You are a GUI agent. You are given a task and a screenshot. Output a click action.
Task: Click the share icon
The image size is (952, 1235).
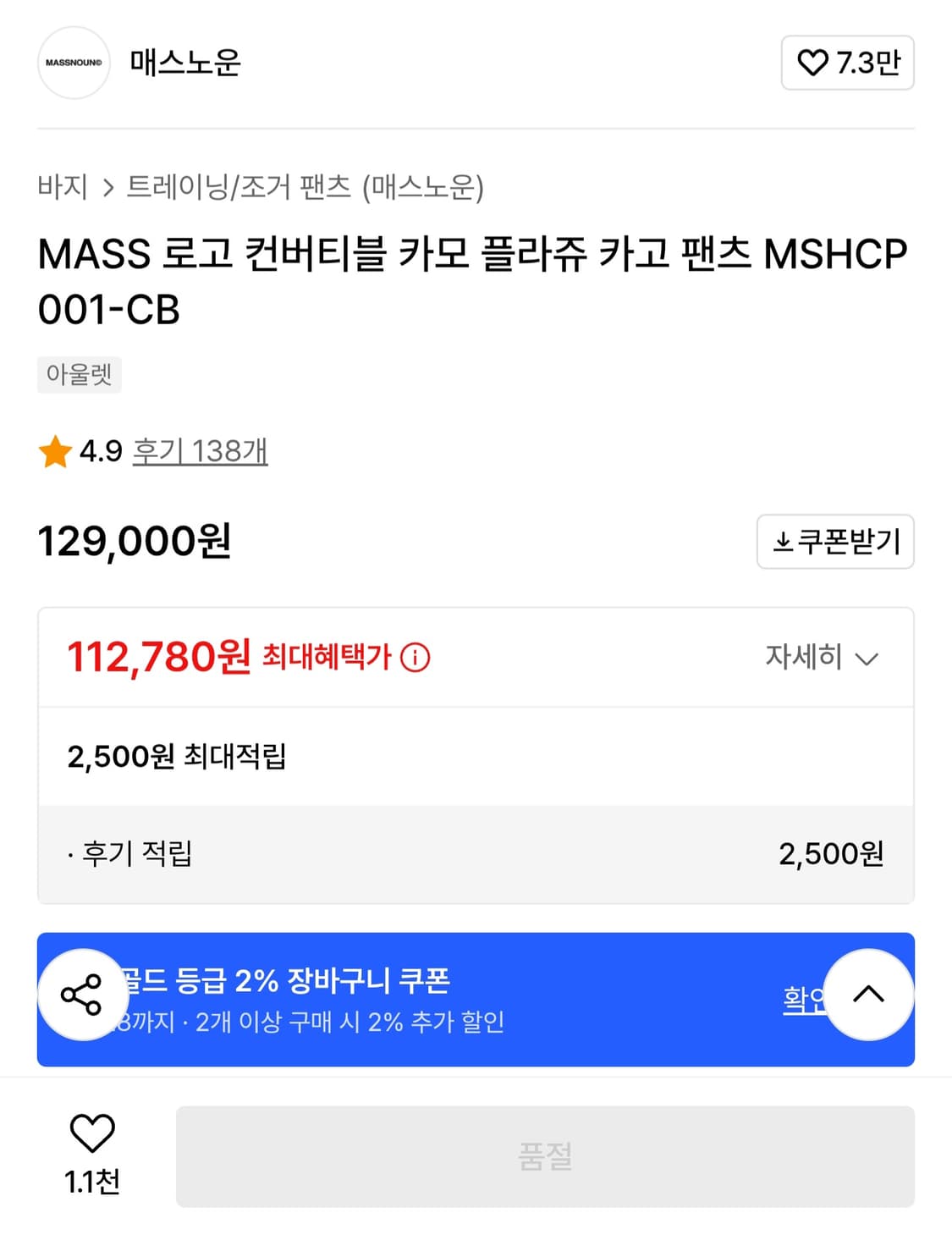[x=81, y=995]
